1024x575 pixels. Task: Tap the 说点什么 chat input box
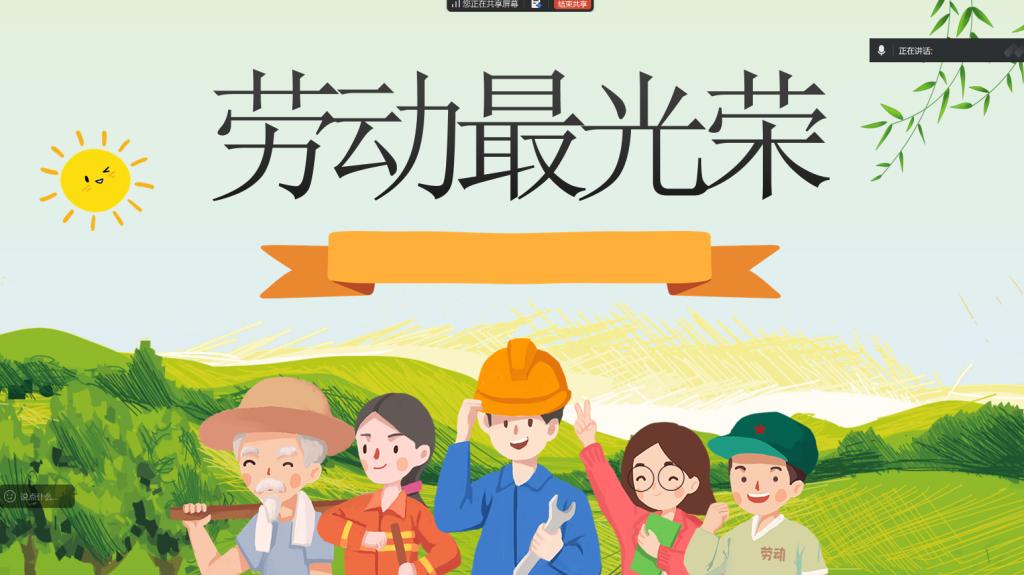[43, 496]
